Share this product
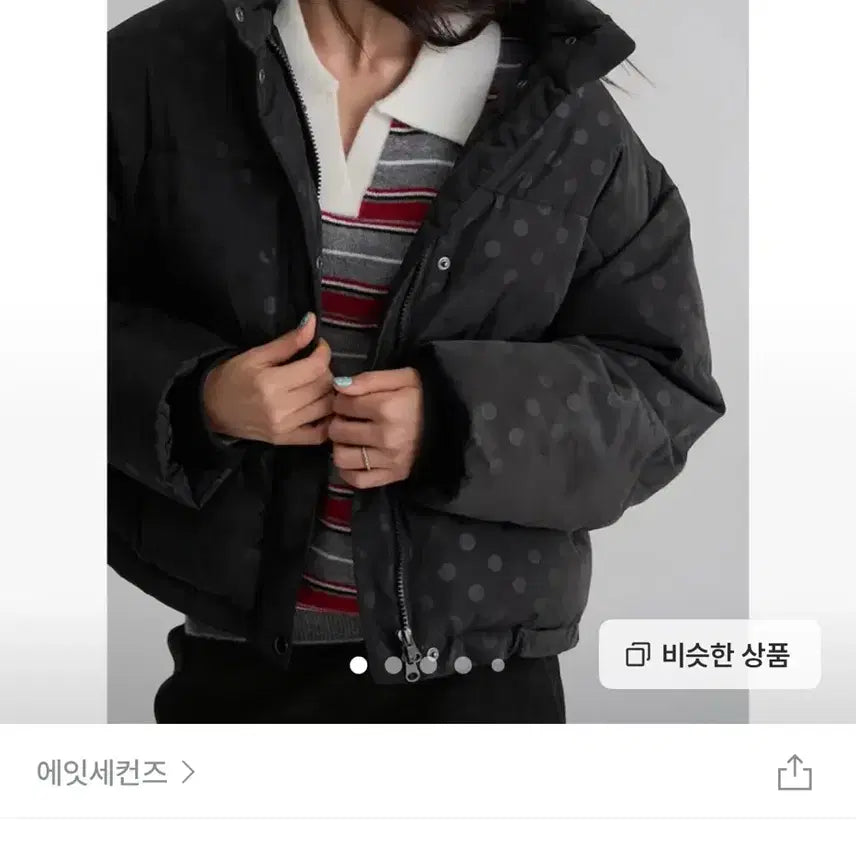 pyautogui.click(x=794, y=773)
